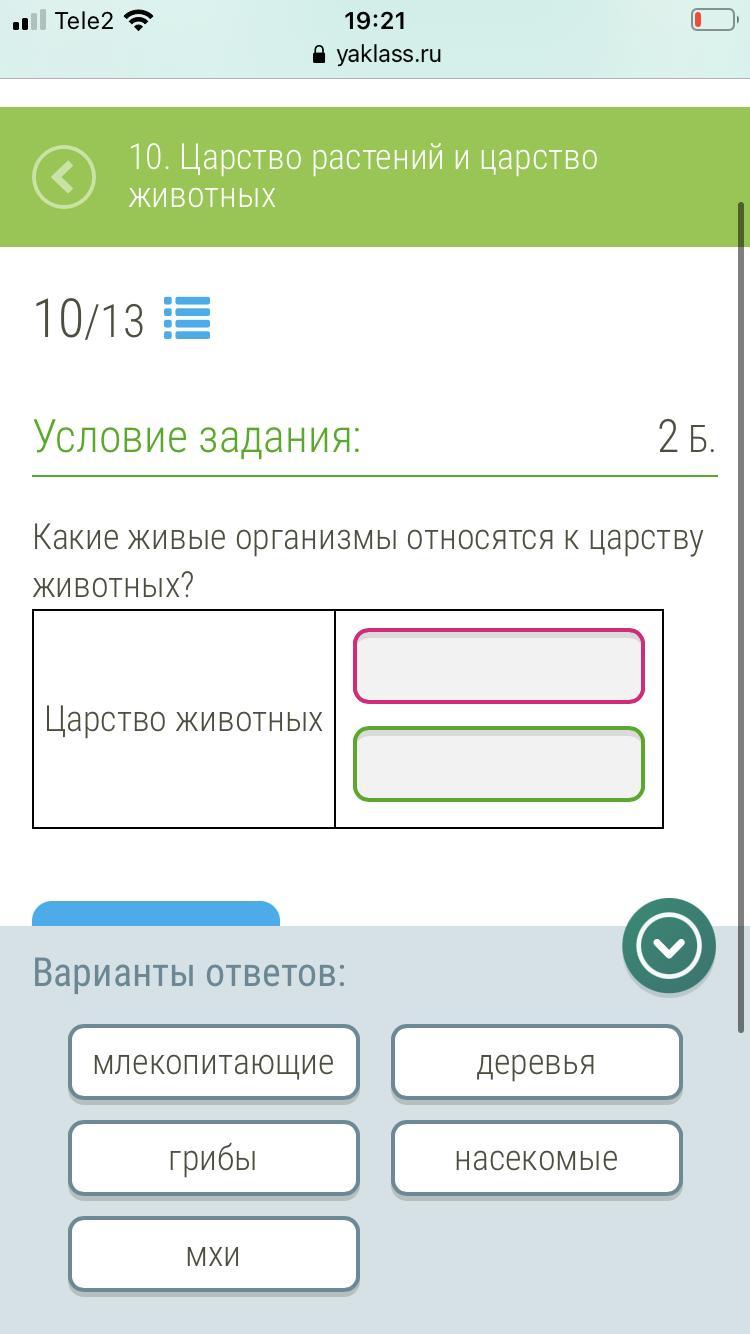750x1334 pixels.
Task: Tap the yaklass.ru address bar
Action: pyautogui.click(x=376, y=54)
